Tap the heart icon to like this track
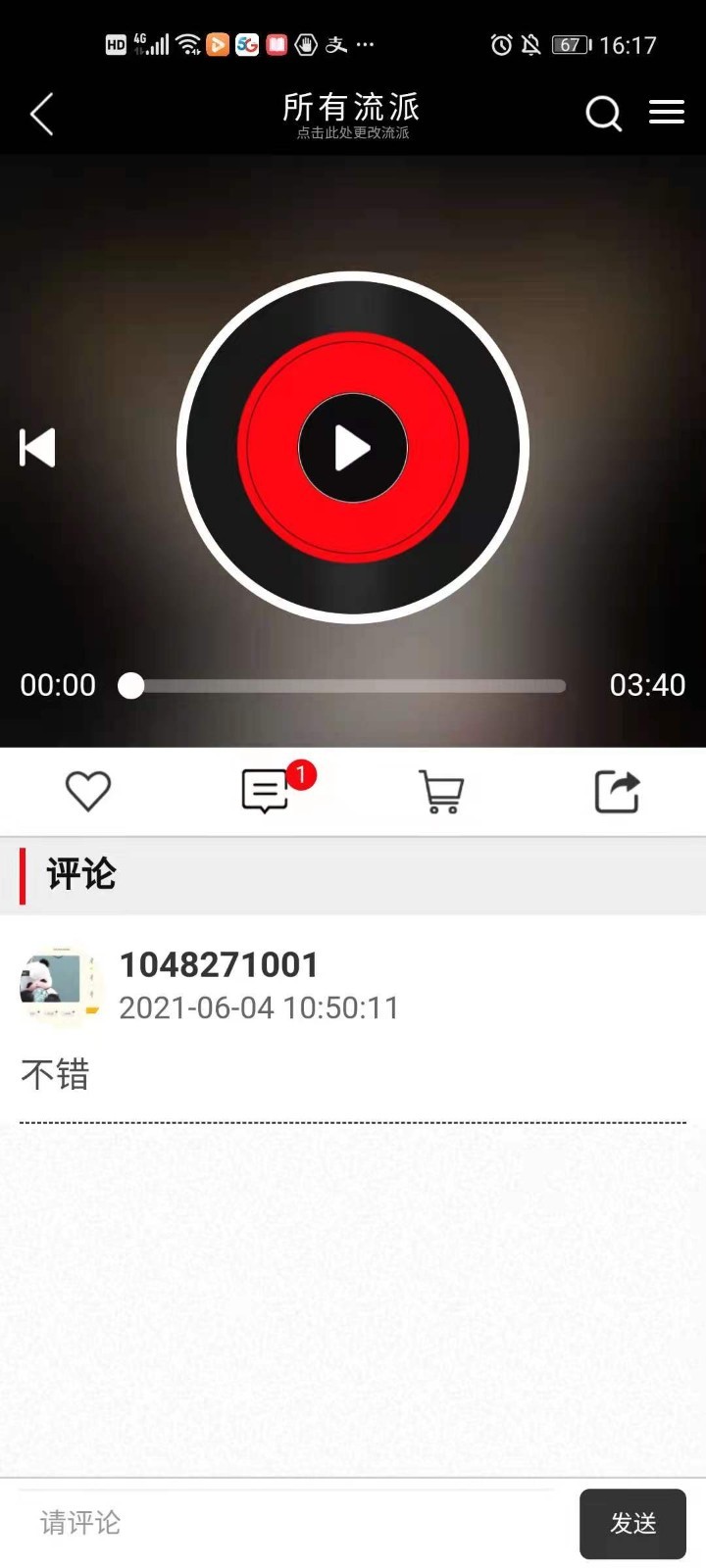The height and width of the screenshot is (1568, 706). [88, 790]
